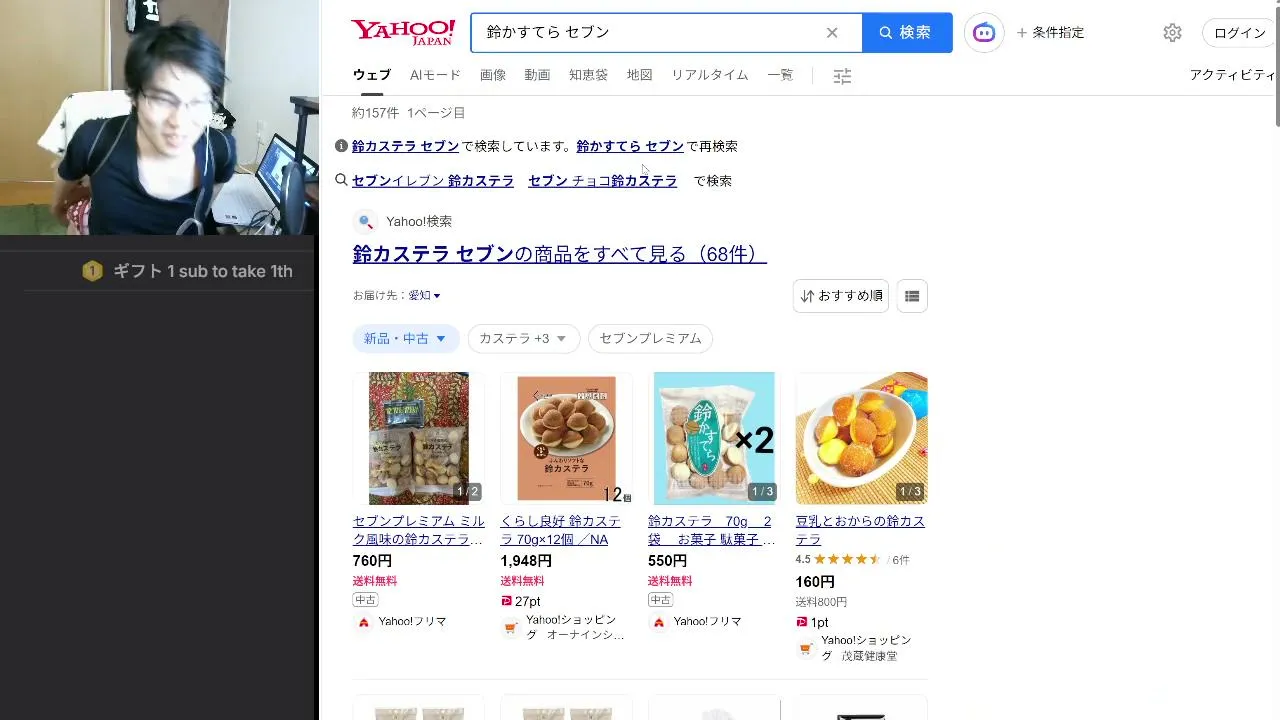
Task: Open the search filter sliders icon
Action: (x=842, y=76)
